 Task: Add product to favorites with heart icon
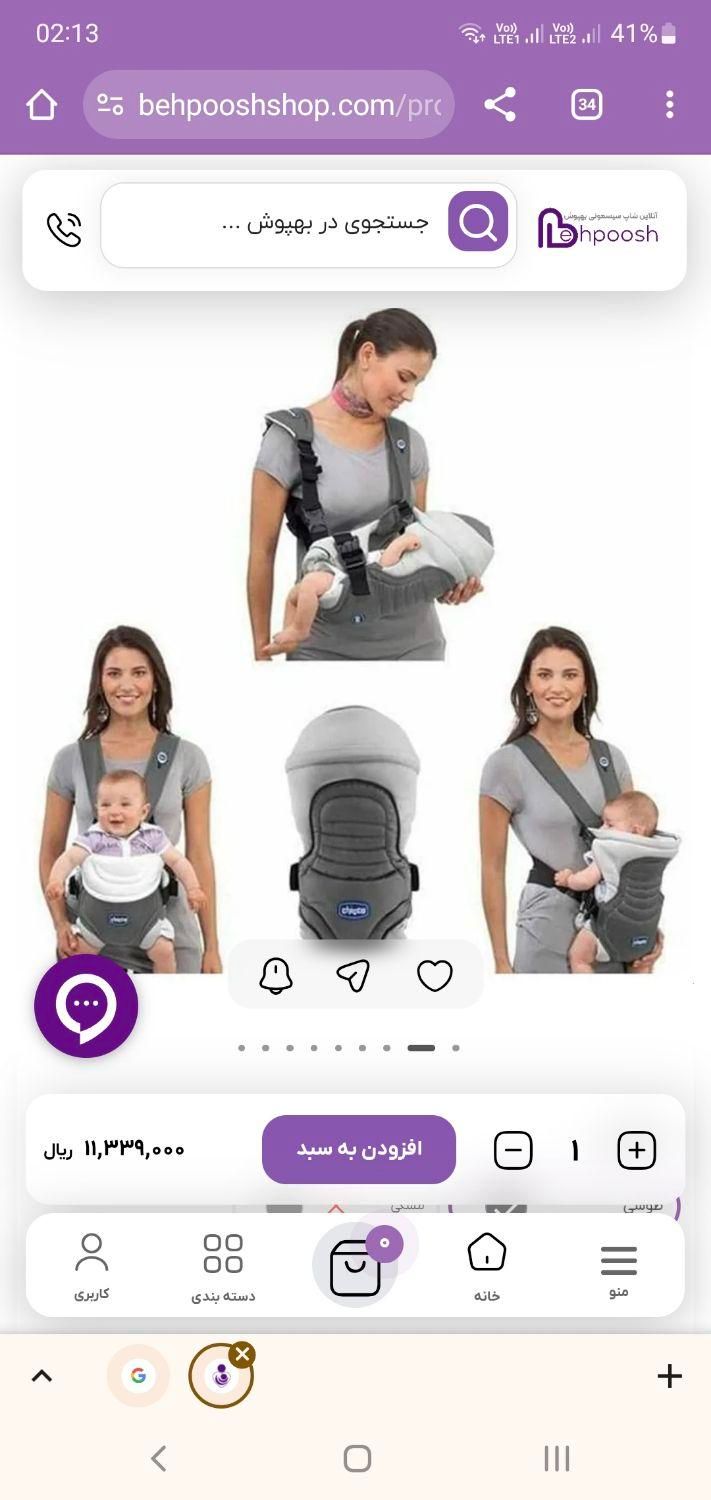pos(434,975)
